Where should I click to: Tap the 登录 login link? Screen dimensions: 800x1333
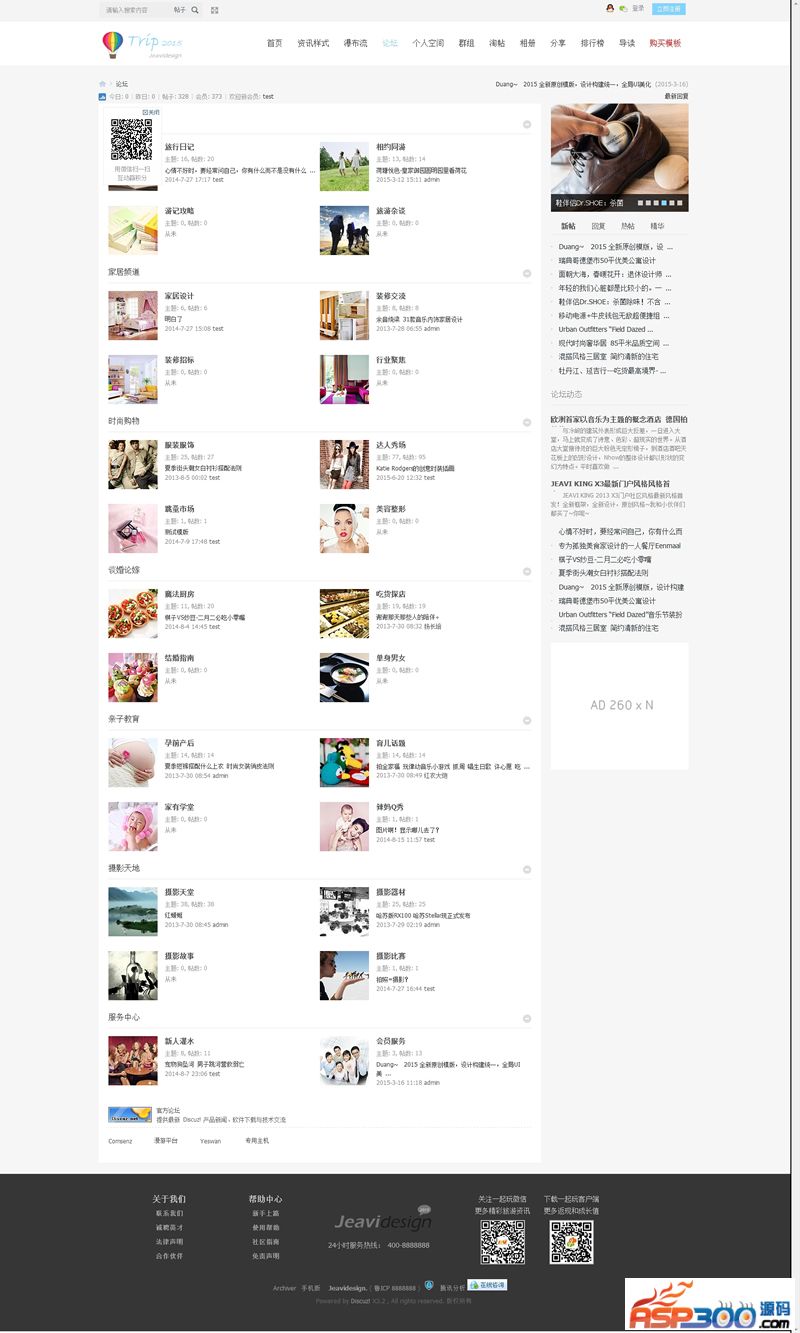(x=638, y=9)
